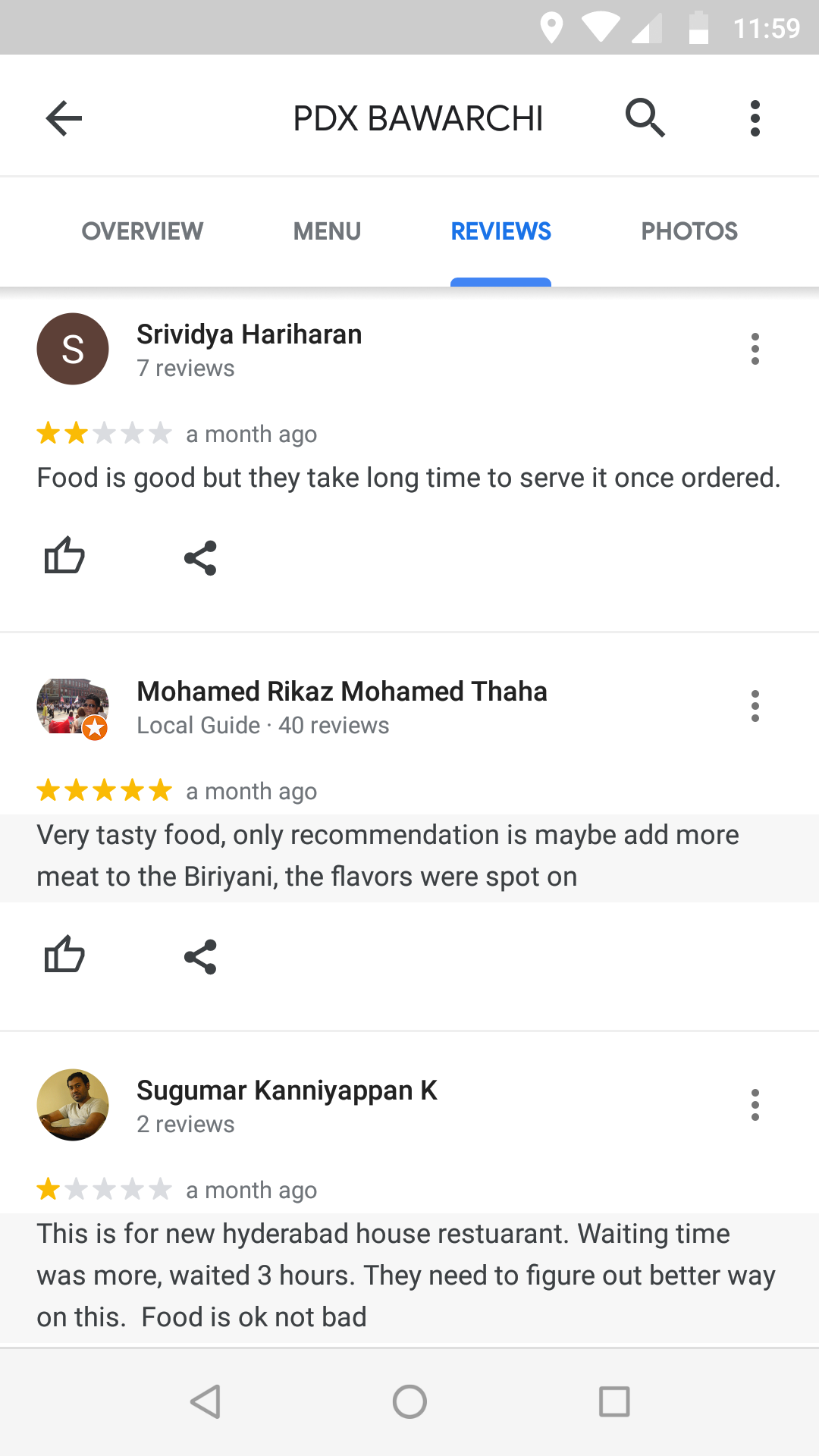The width and height of the screenshot is (819, 1456).
Task: Open the app bar overflow menu
Action: pyautogui.click(x=755, y=118)
